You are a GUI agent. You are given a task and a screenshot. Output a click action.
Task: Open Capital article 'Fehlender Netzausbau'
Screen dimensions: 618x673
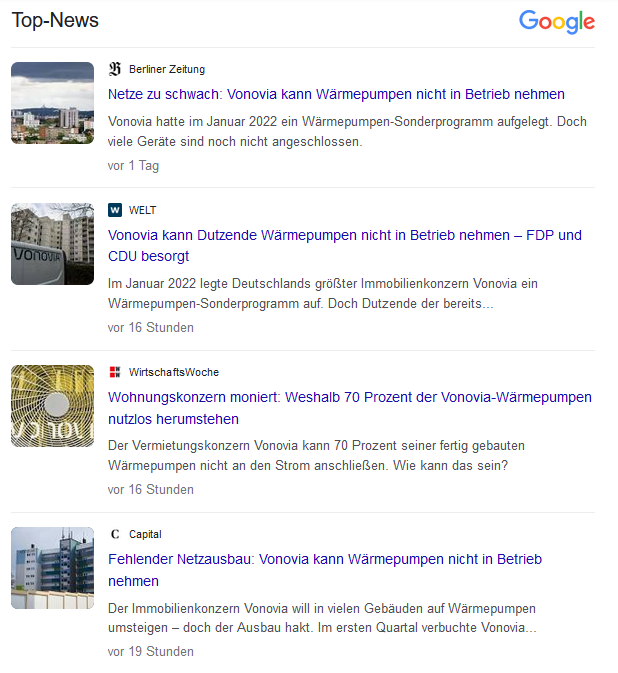coord(325,559)
